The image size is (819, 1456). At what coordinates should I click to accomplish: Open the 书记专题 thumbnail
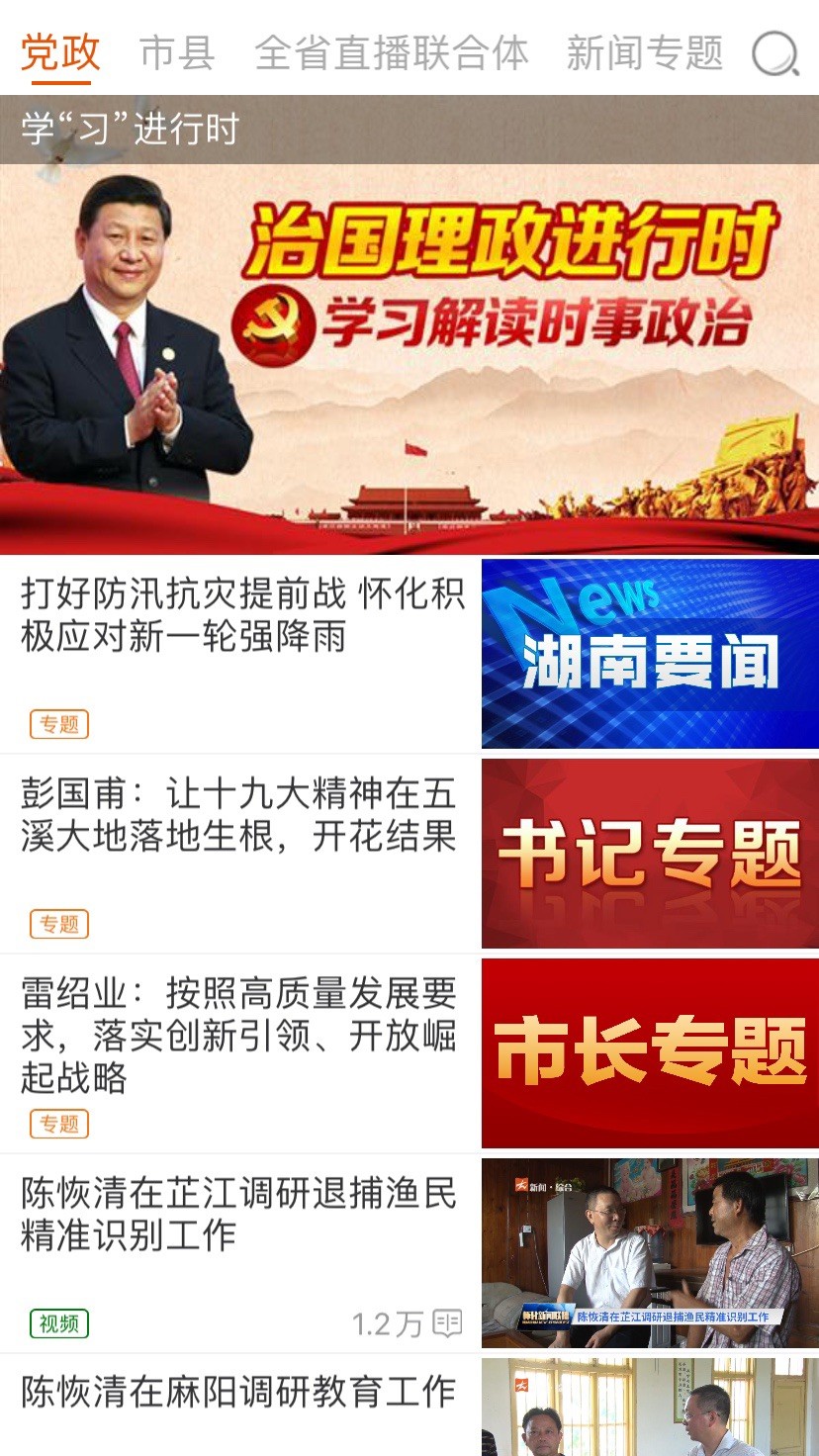(x=649, y=853)
